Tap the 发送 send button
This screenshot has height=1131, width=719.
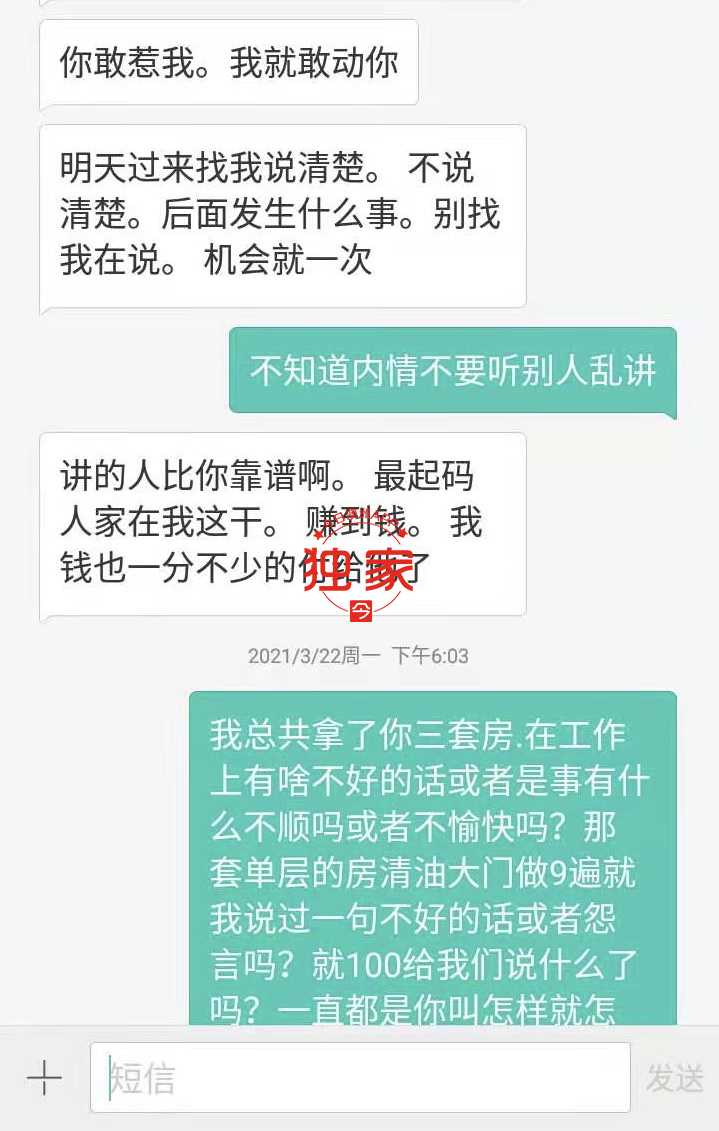point(675,1078)
